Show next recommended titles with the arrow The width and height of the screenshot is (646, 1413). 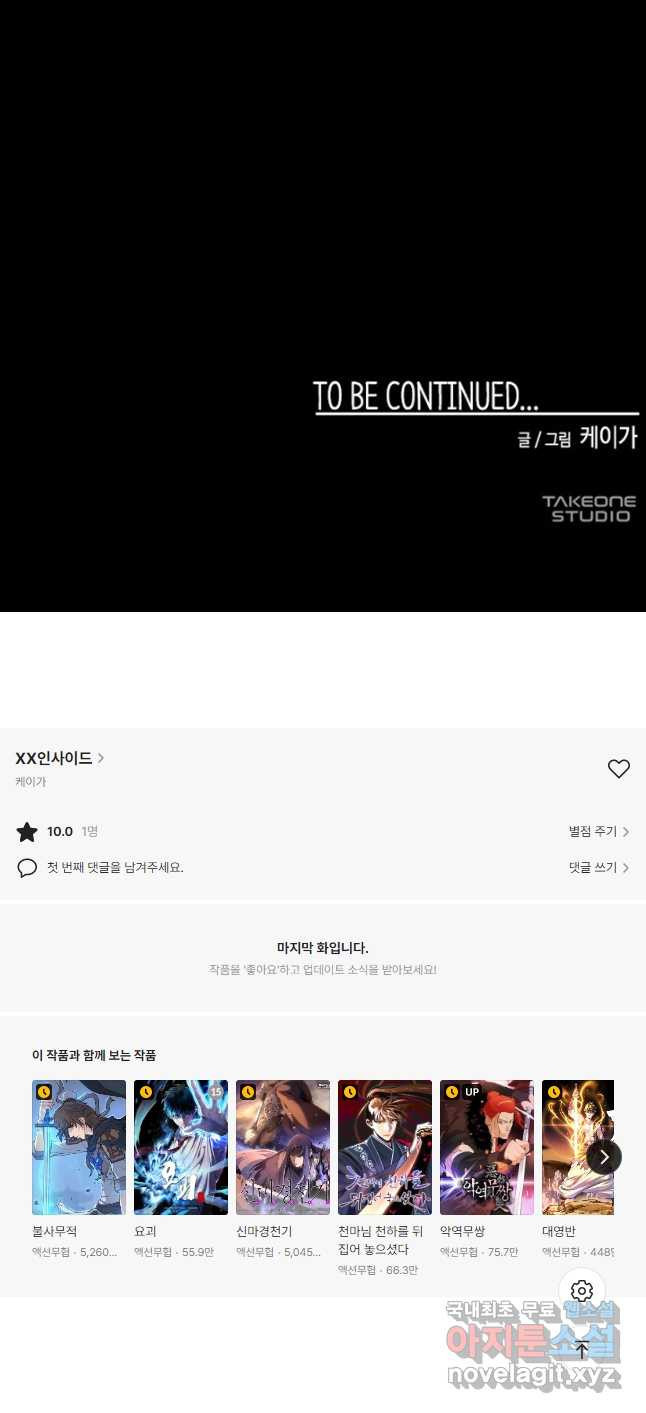click(604, 1157)
